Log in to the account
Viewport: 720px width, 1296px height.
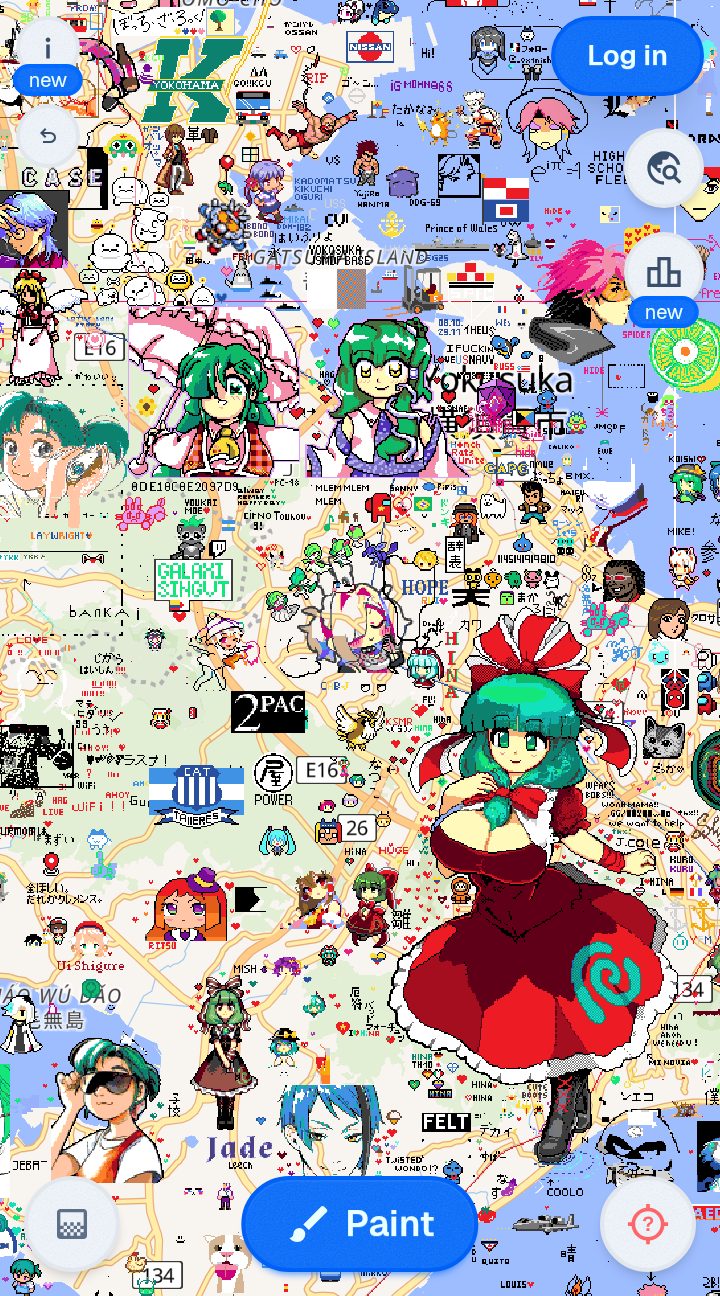pyautogui.click(x=627, y=56)
